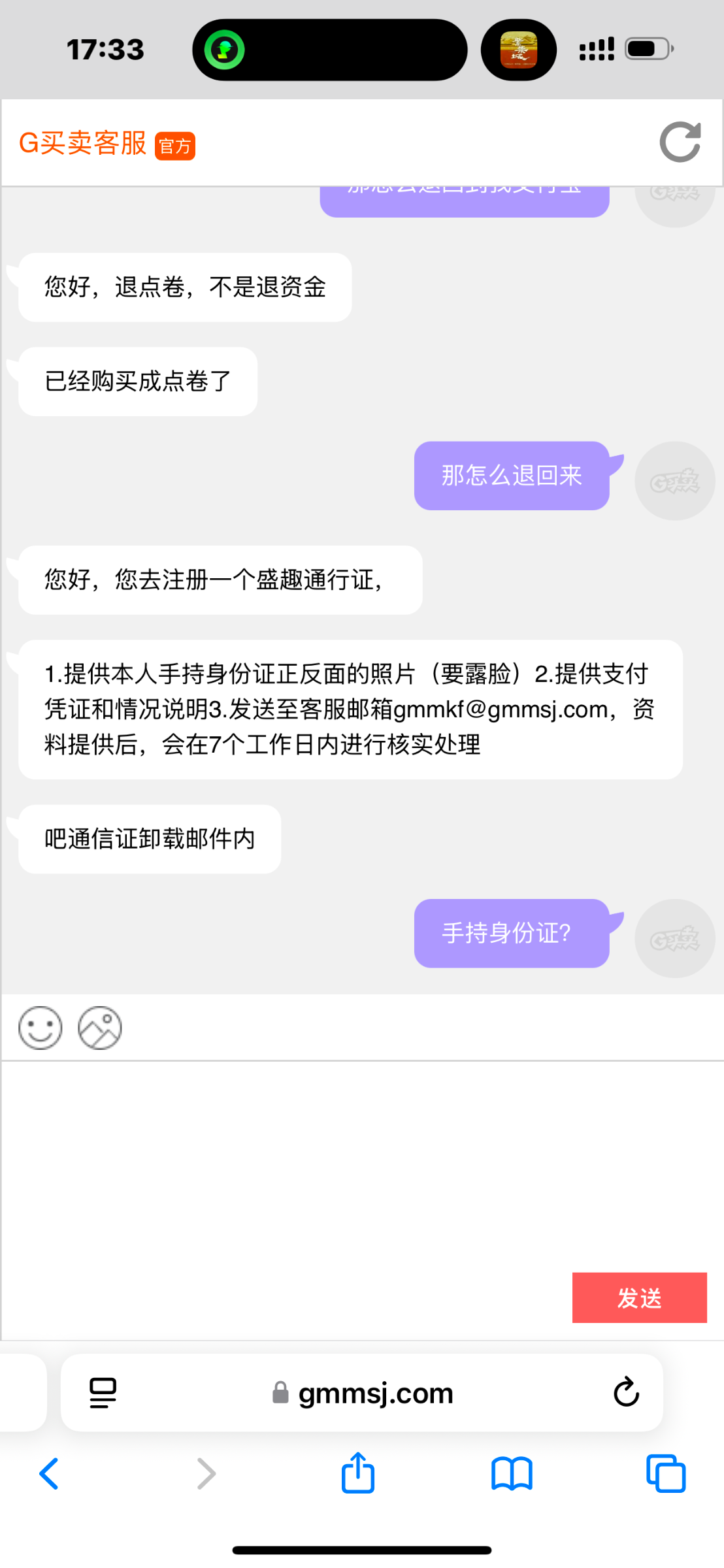
Task: Show all open Safari tabs
Action: (x=665, y=1474)
